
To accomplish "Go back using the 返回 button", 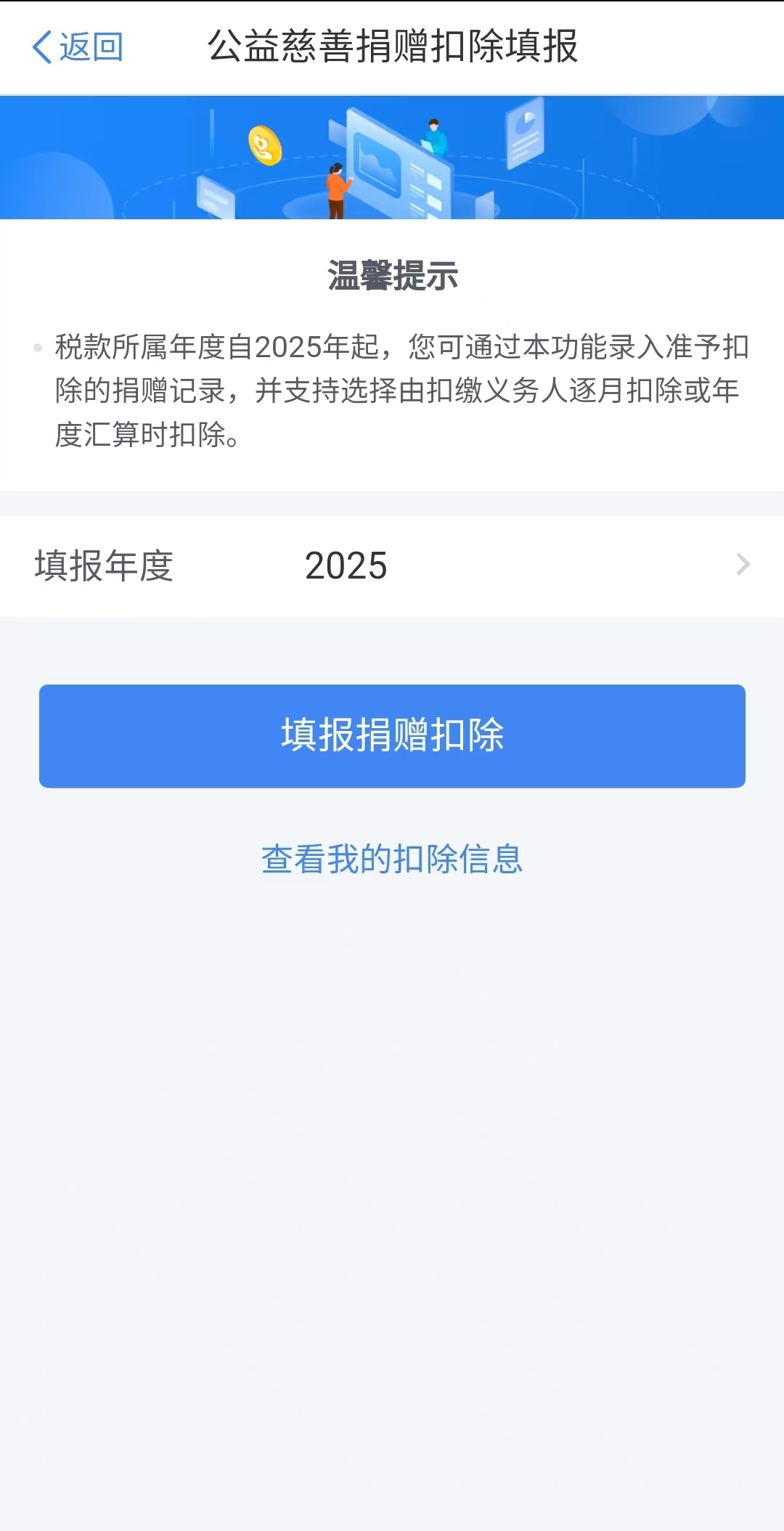I will pos(78,47).
